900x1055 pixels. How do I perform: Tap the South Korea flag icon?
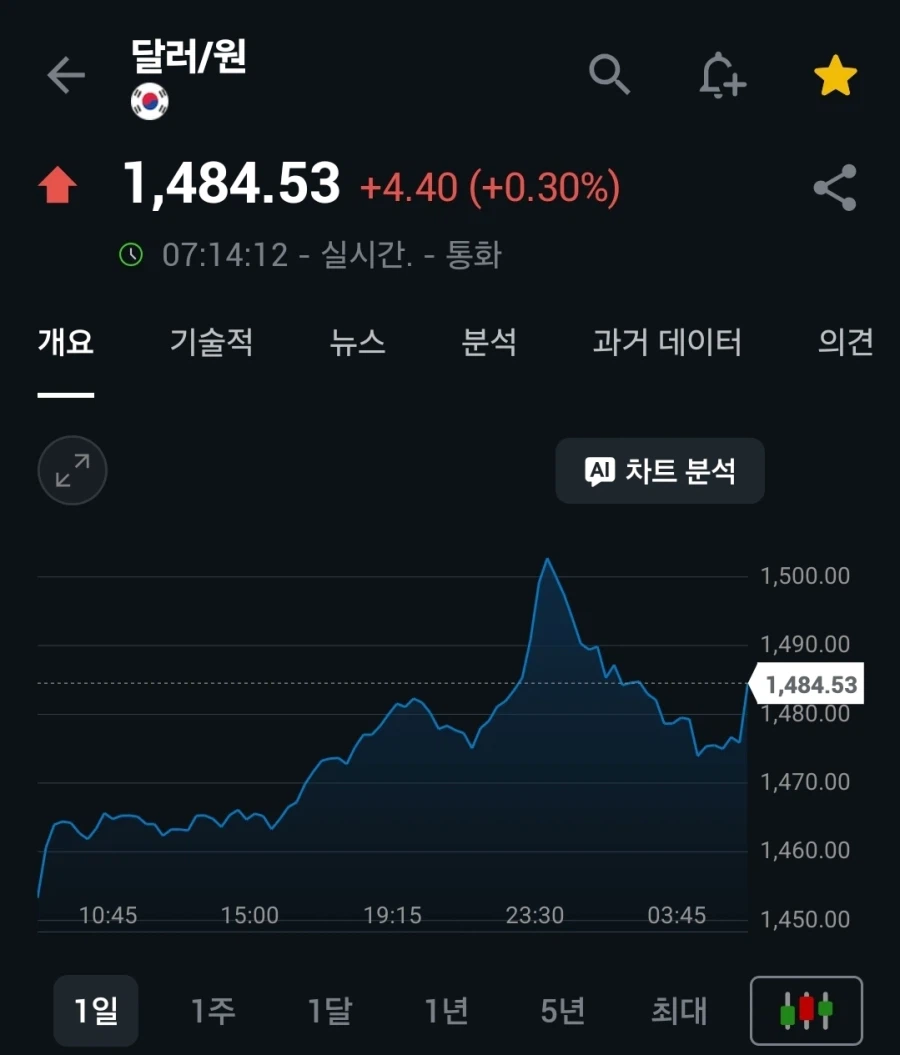click(x=150, y=101)
